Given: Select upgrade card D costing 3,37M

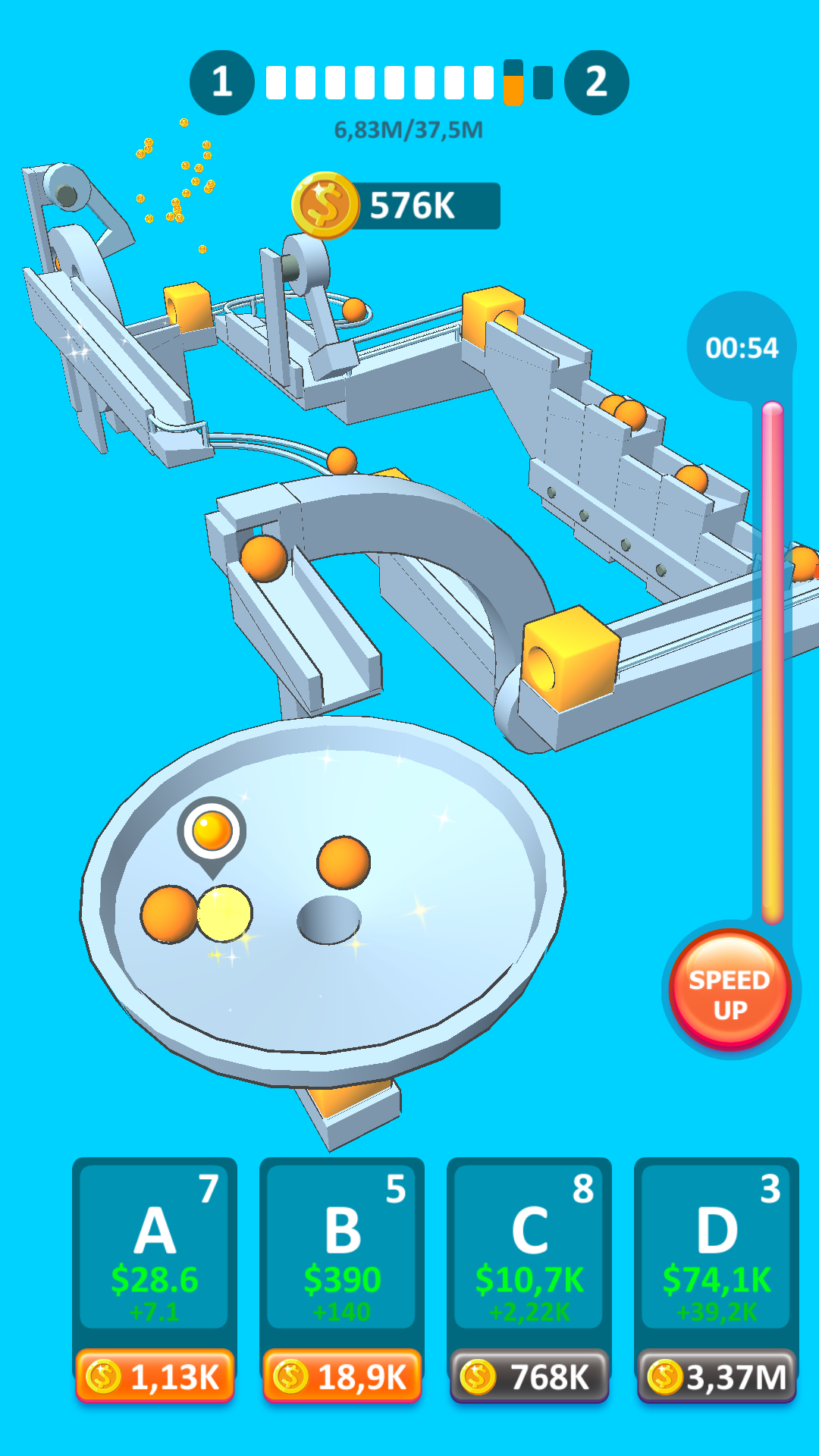Looking at the screenshot, I should [717, 1376].
